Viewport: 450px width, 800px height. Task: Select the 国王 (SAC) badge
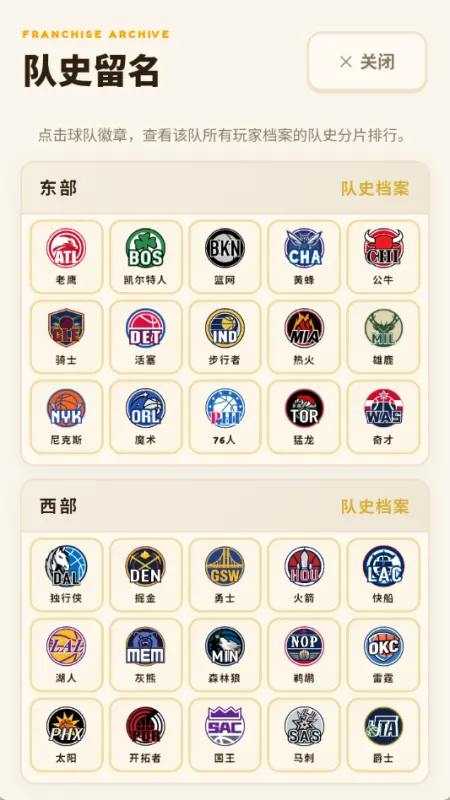click(x=225, y=735)
